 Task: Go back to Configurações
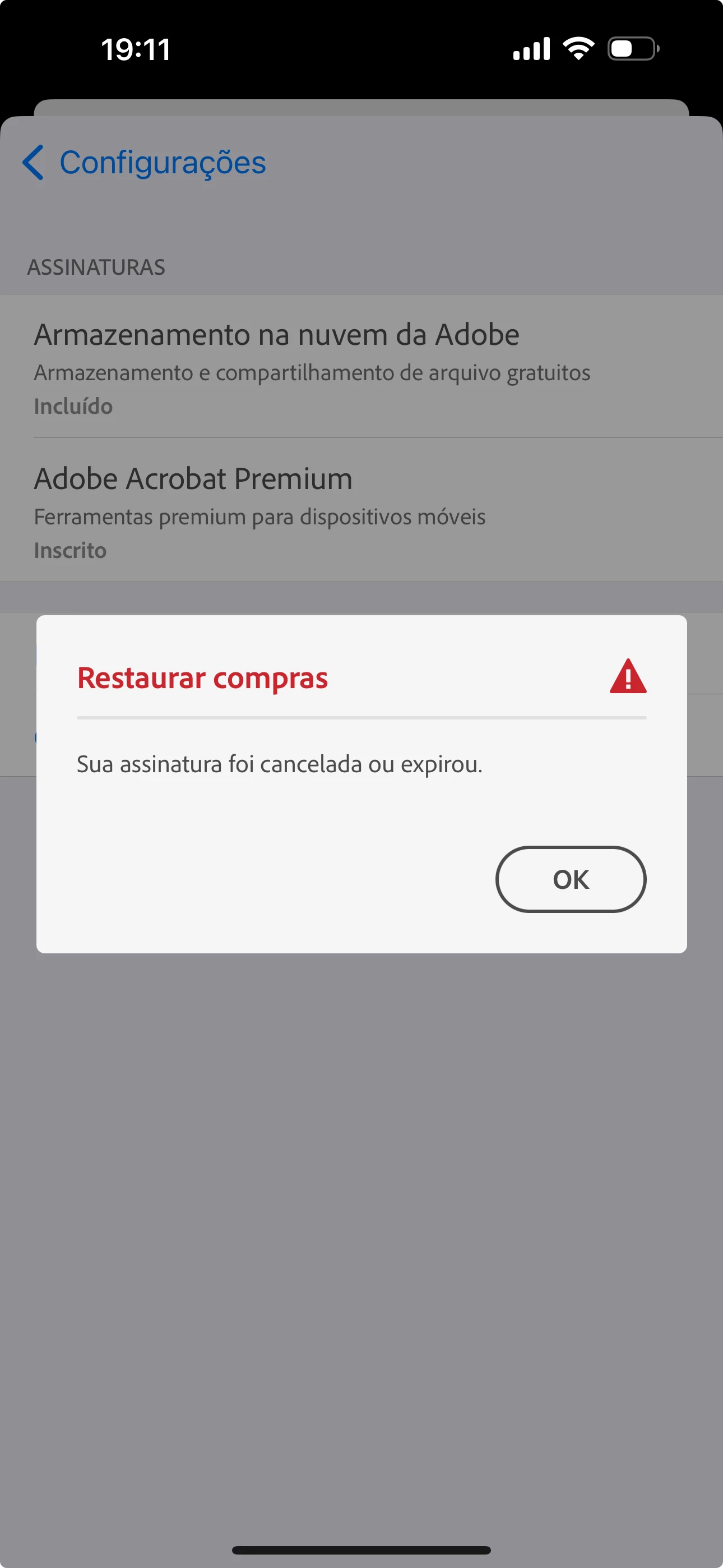144,163
